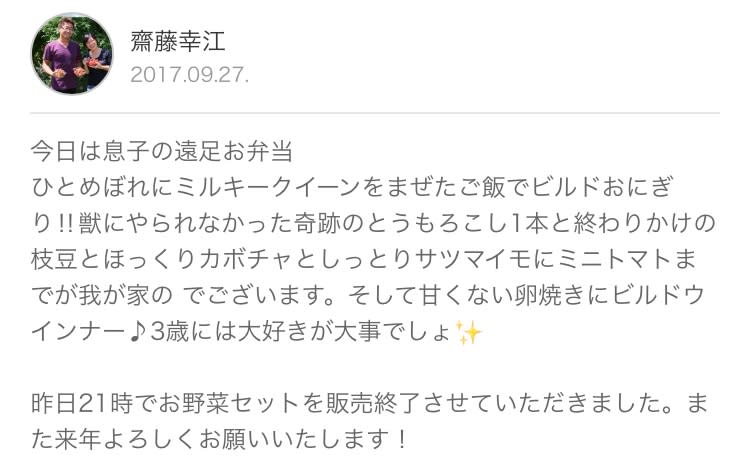Viewport: 750px width, 462px height.
Task: Open the author name 齋藤幸江
Action: 178,41
